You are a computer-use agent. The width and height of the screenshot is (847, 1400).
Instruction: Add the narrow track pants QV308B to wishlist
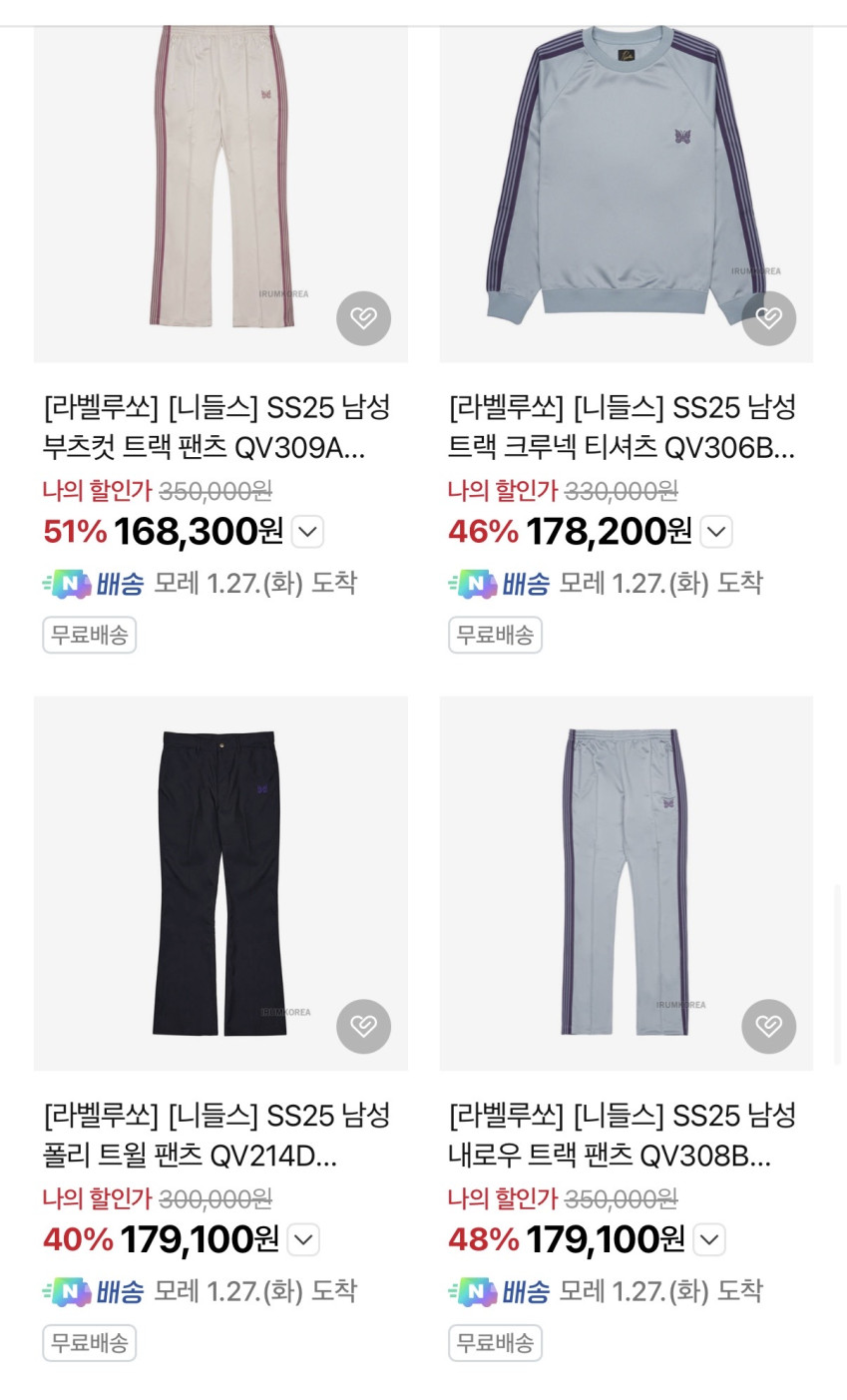click(768, 1026)
